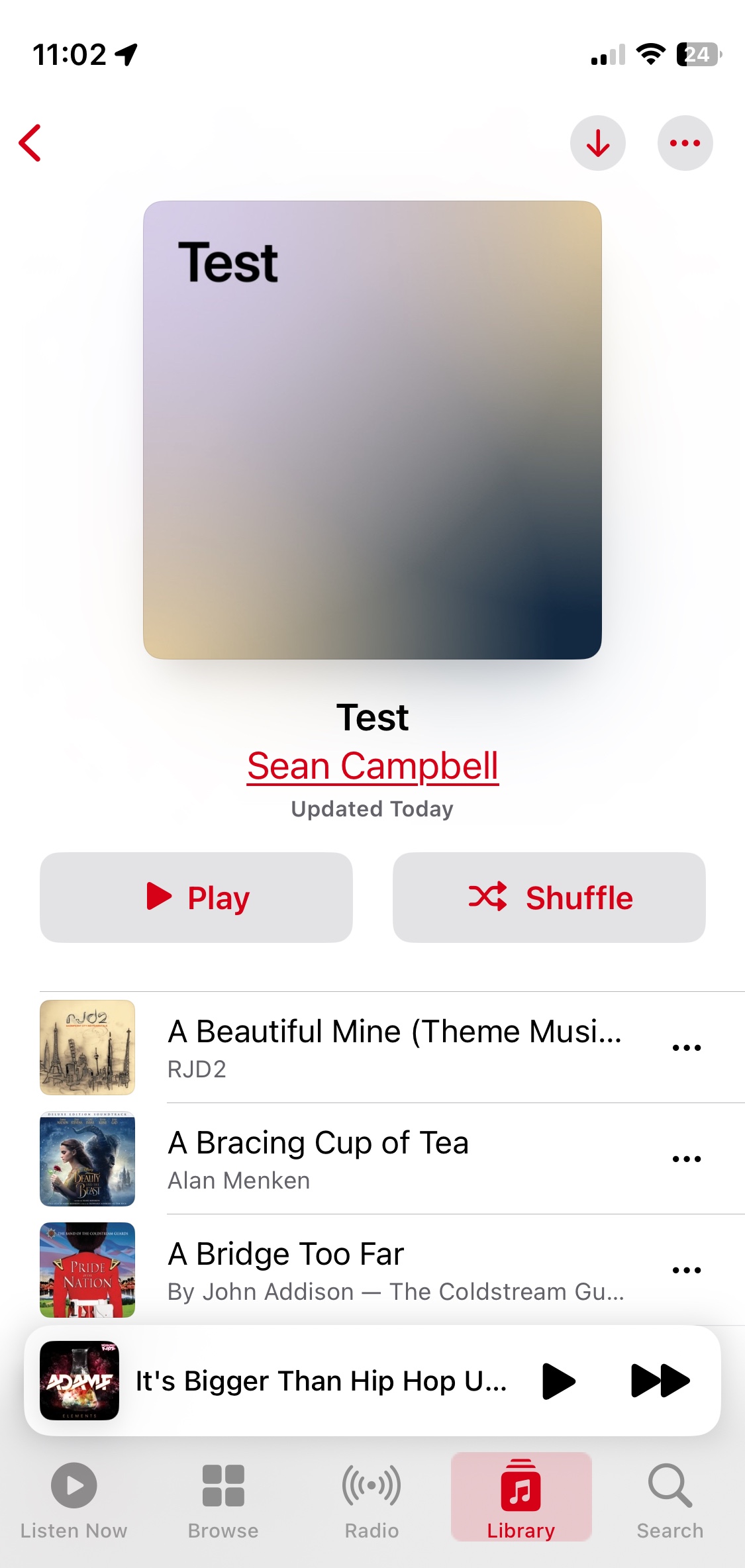Open options for A Beautiful Mine
This screenshot has height=1568, width=745.
pos(687,1048)
